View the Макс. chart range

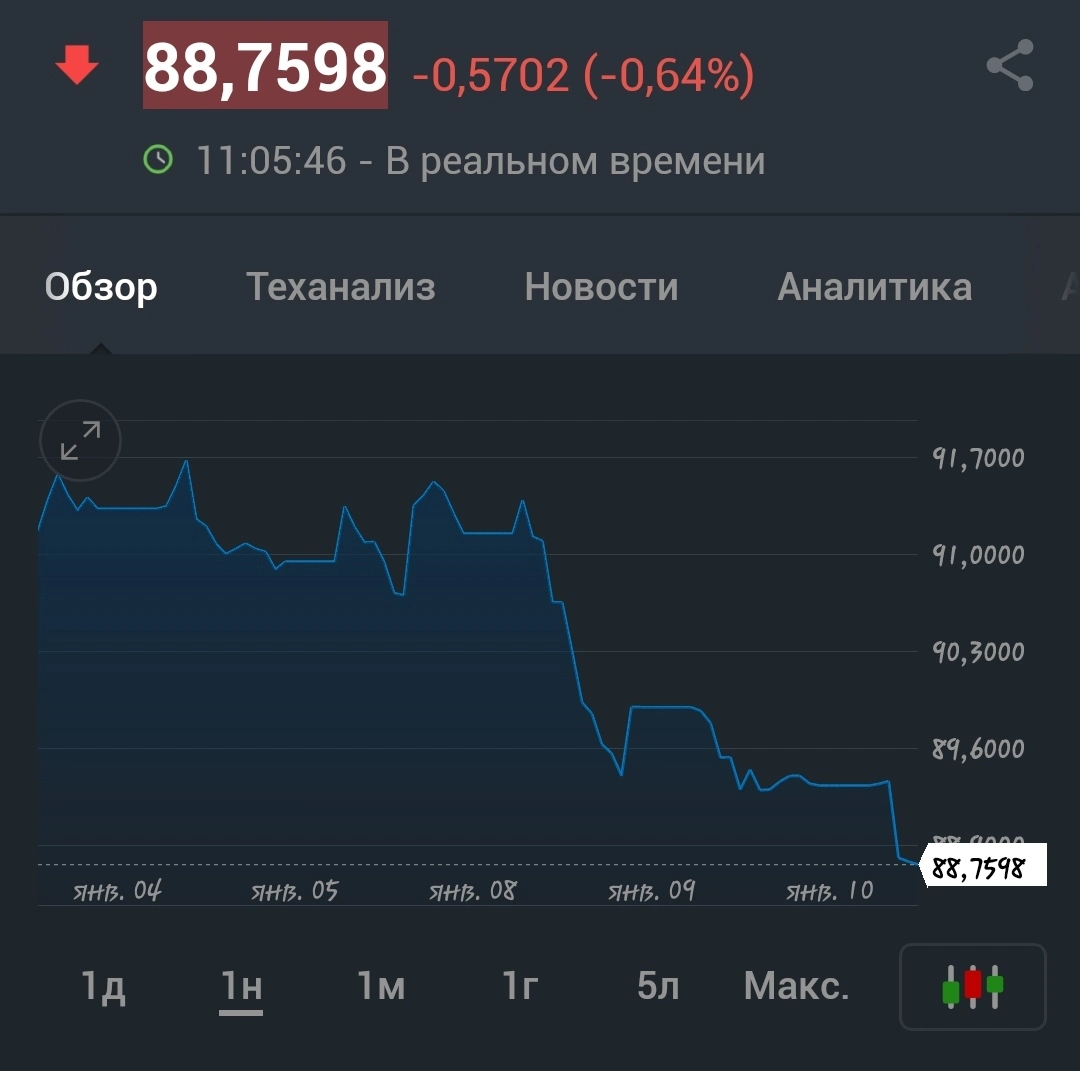(797, 986)
